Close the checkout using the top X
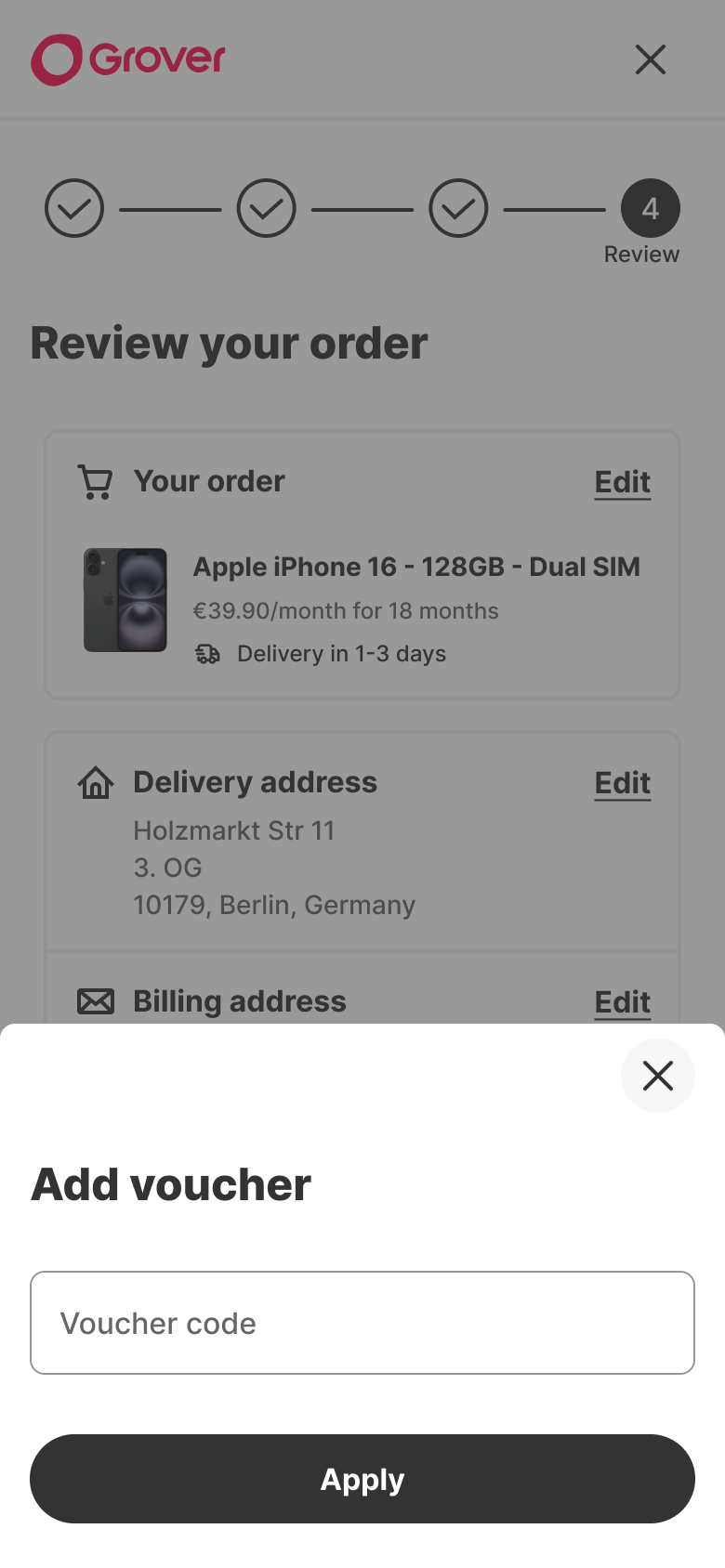This screenshot has height=1568, width=725. [x=650, y=59]
